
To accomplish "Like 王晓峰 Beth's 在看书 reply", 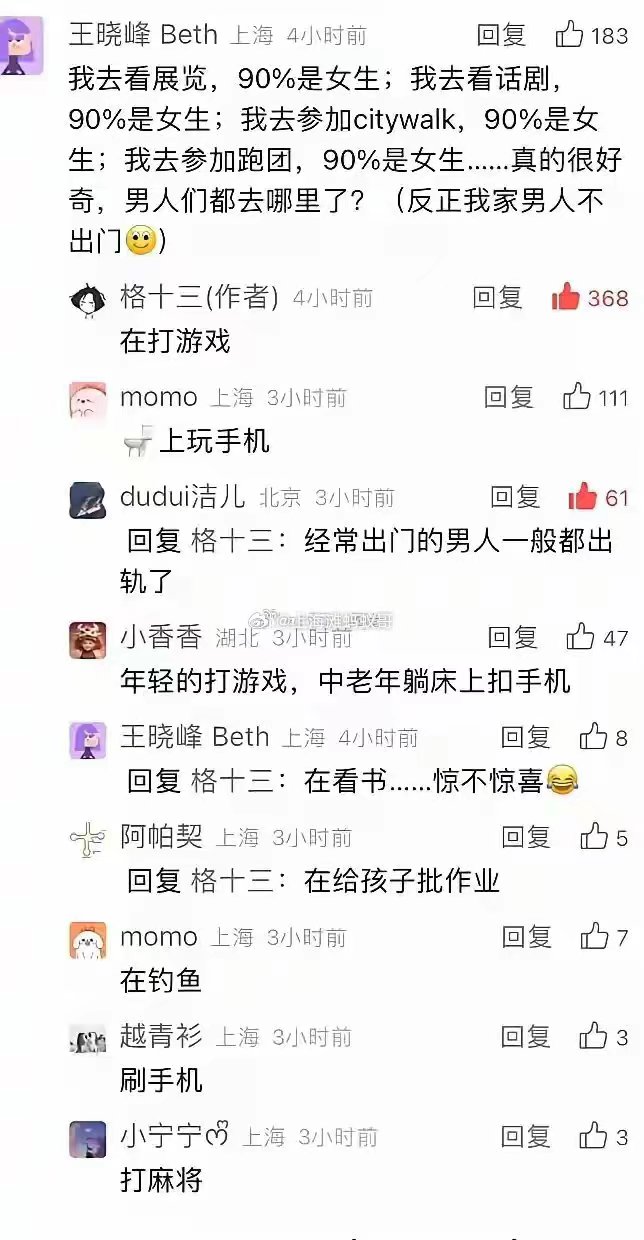I will point(594,737).
